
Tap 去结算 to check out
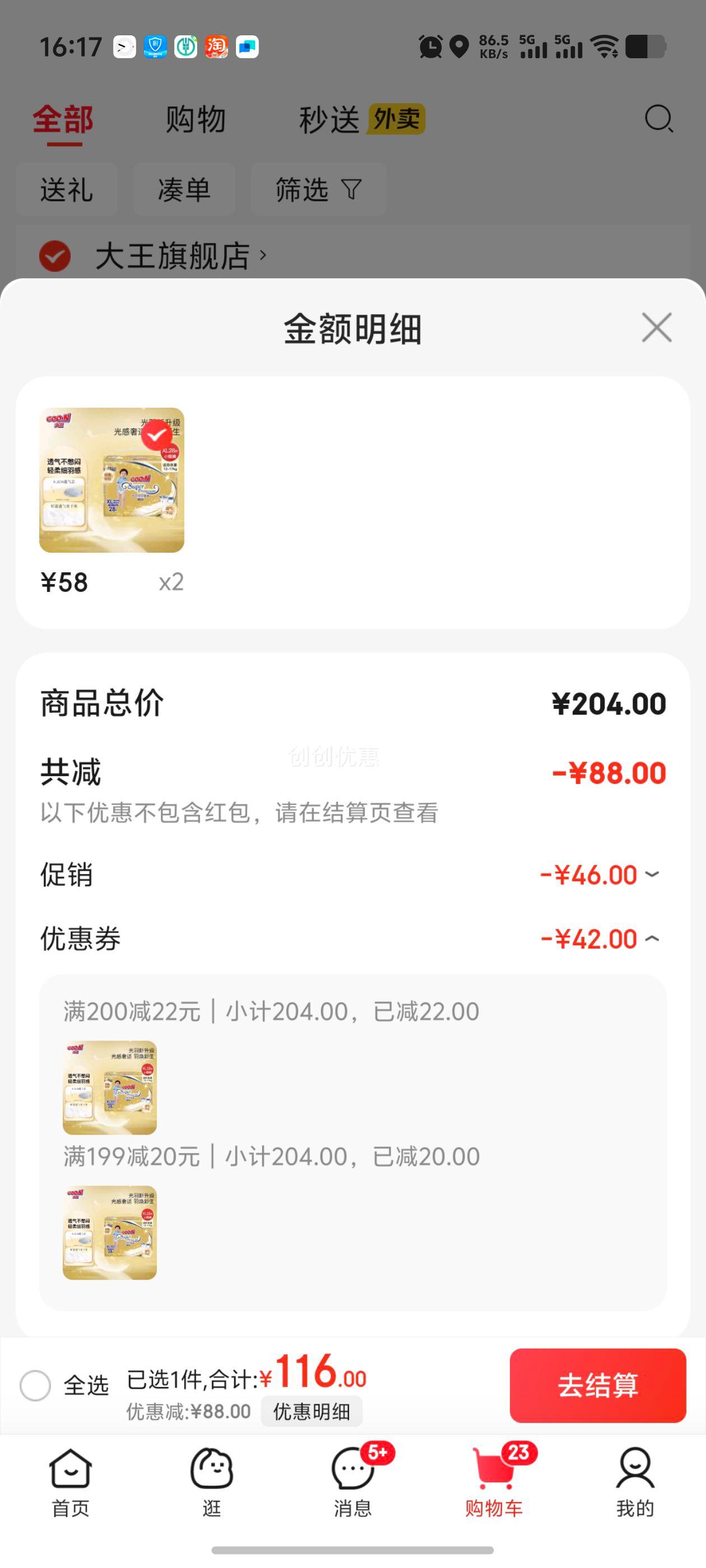(597, 1385)
